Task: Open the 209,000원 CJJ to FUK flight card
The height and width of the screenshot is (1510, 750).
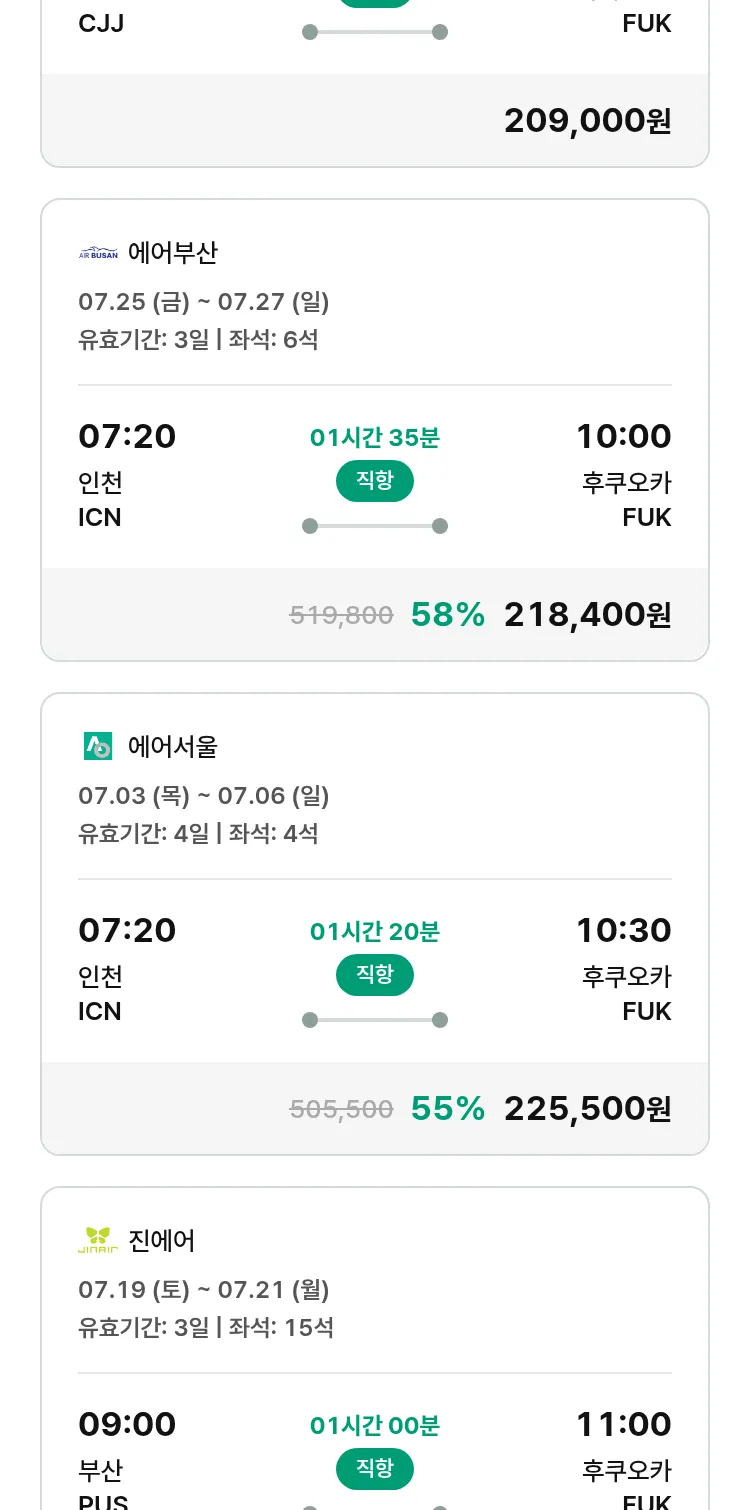Action: pyautogui.click(x=375, y=84)
